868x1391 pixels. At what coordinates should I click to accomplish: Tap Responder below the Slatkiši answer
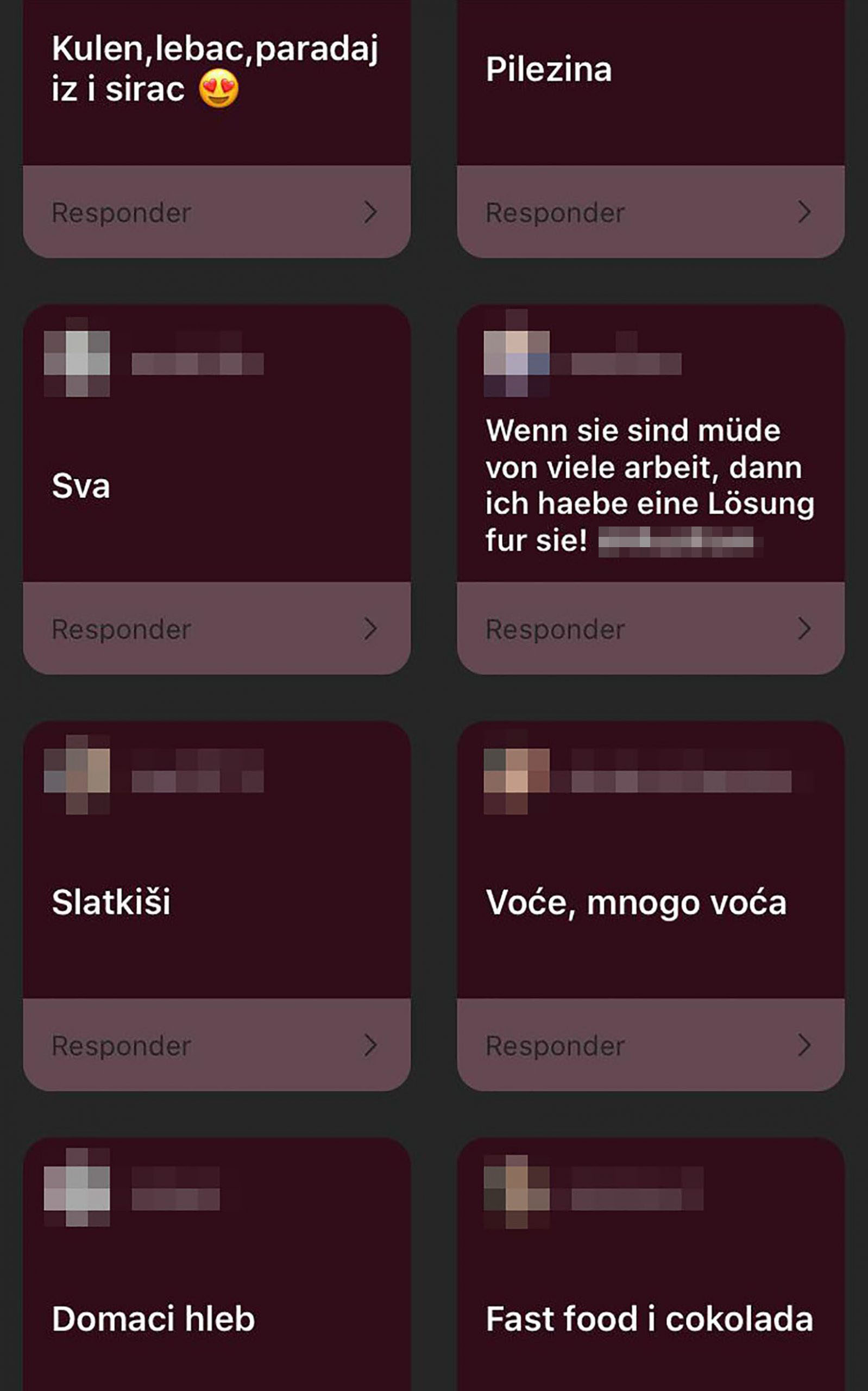[x=216, y=1045]
